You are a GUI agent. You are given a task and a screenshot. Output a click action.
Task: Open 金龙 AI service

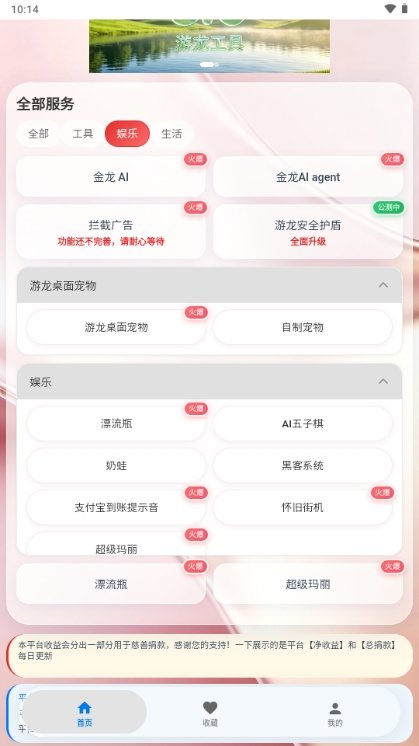(x=111, y=177)
